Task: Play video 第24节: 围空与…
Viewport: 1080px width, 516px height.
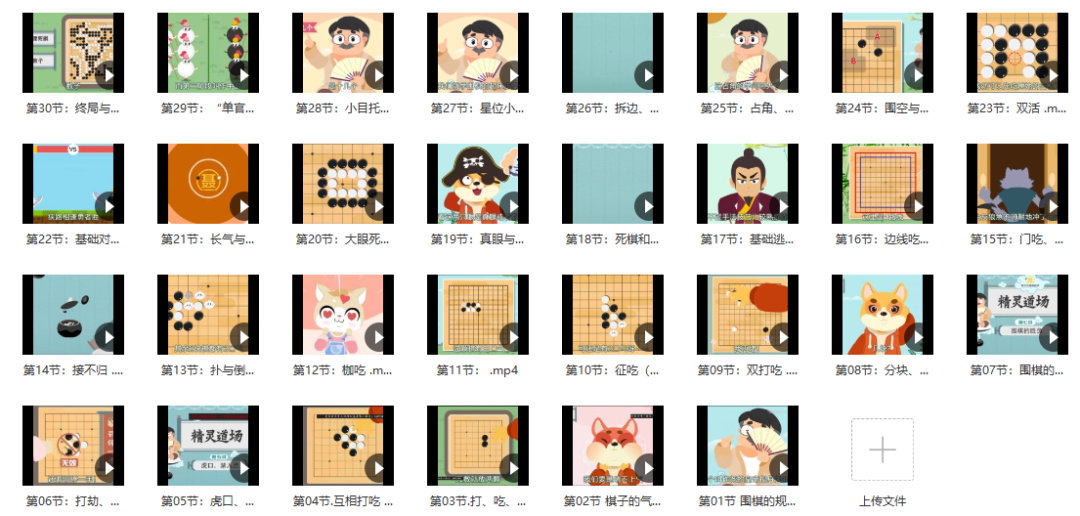Action: click(x=916, y=74)
